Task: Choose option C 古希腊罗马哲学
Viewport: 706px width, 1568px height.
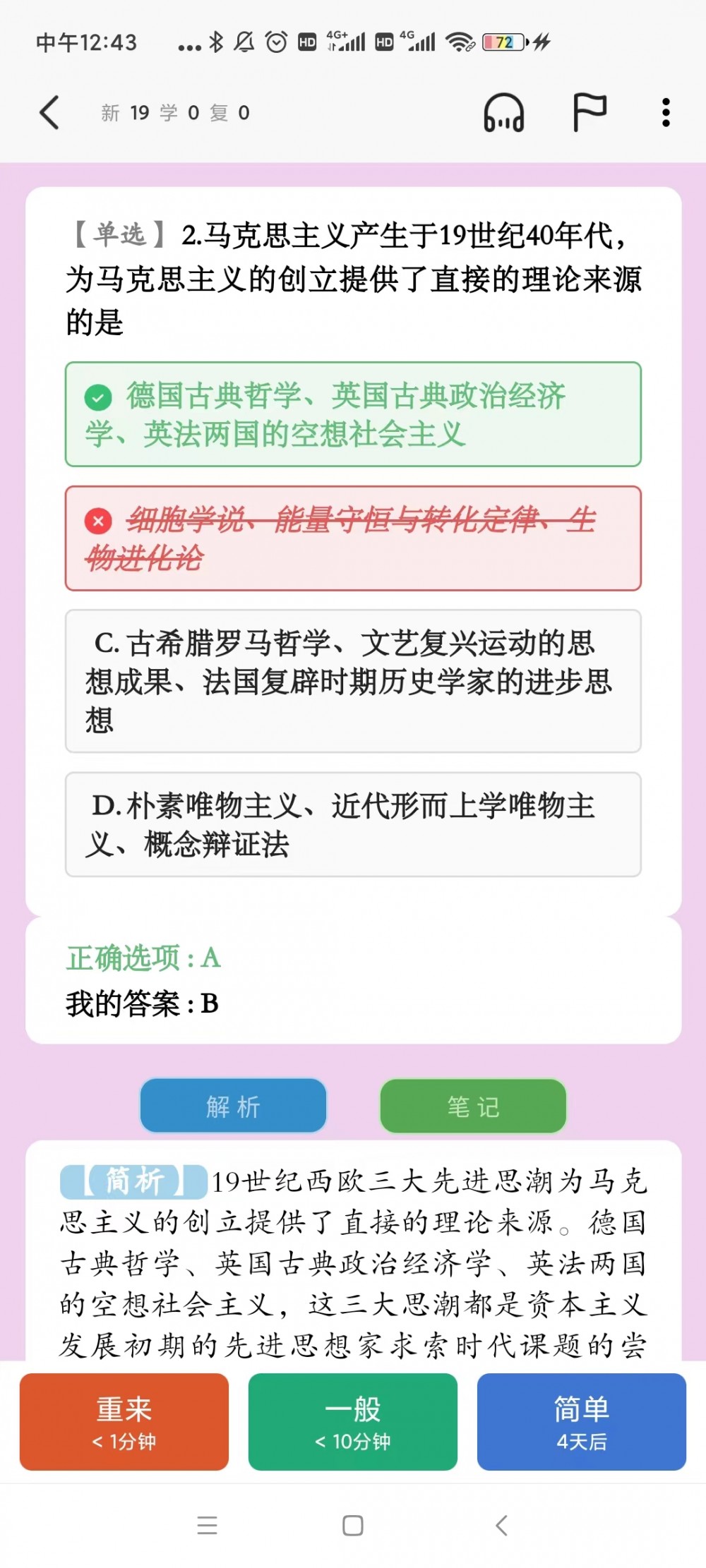Action: (353, 682)
